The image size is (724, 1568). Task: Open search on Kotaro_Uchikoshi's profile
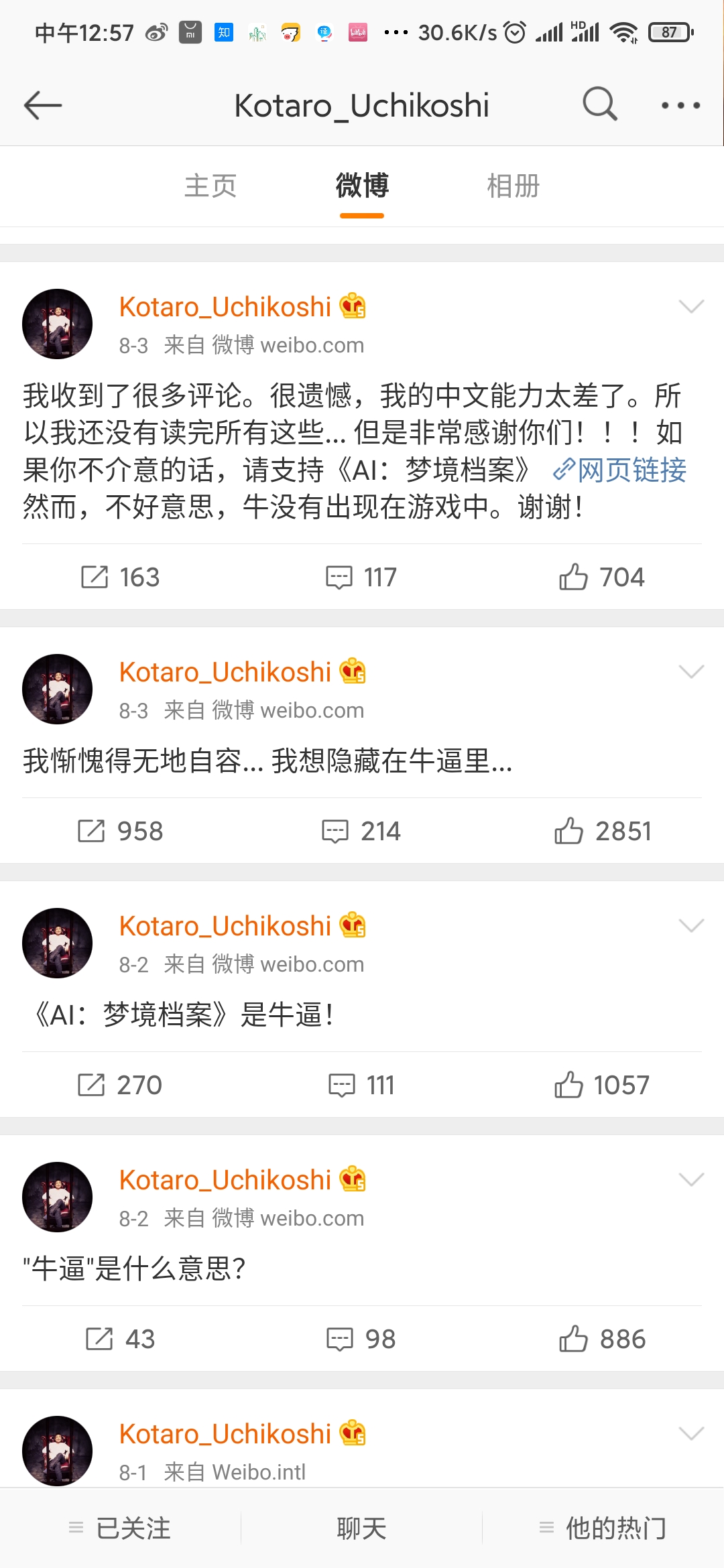(599, 105)
